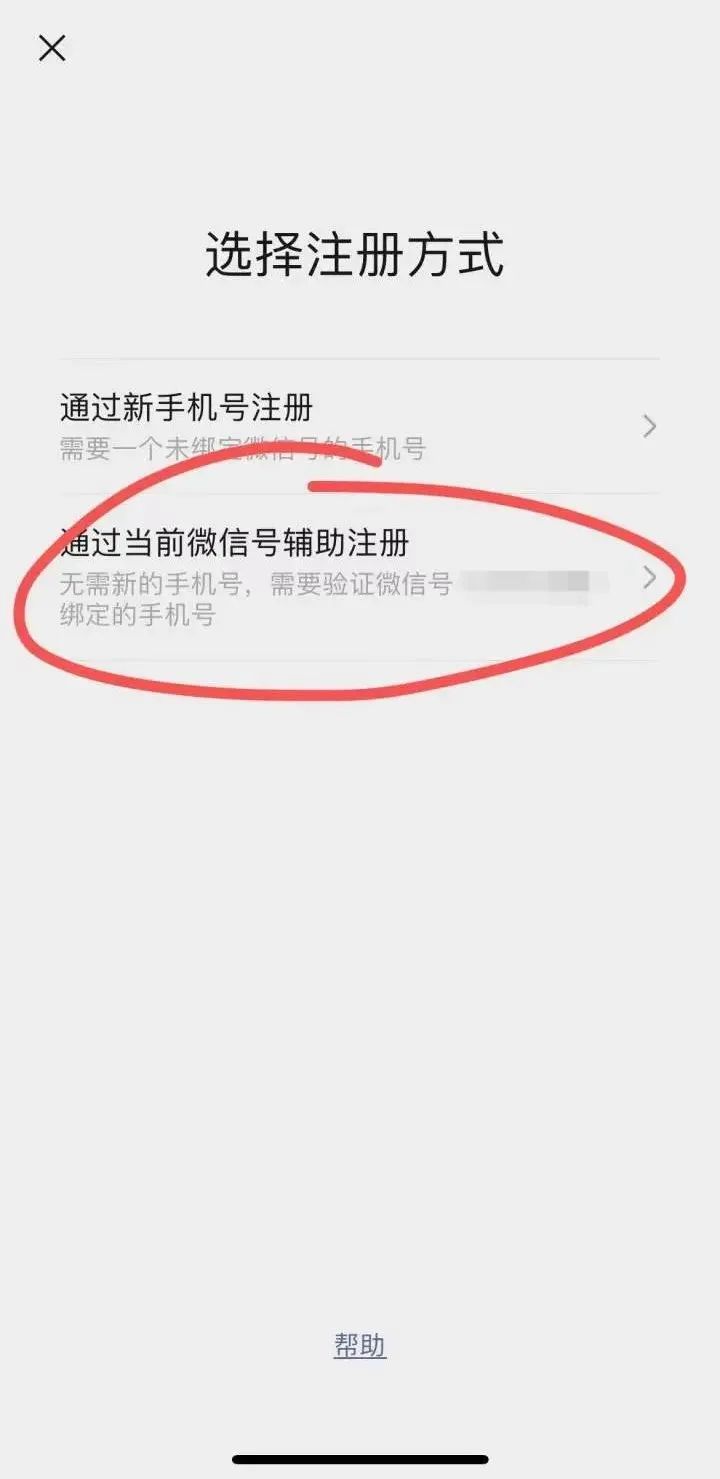This screenshot has height=1479, width=720.
Task: Choose 通过当前微信号辅助注册 option
Action: pyautogui.click(x=358, y=577)
